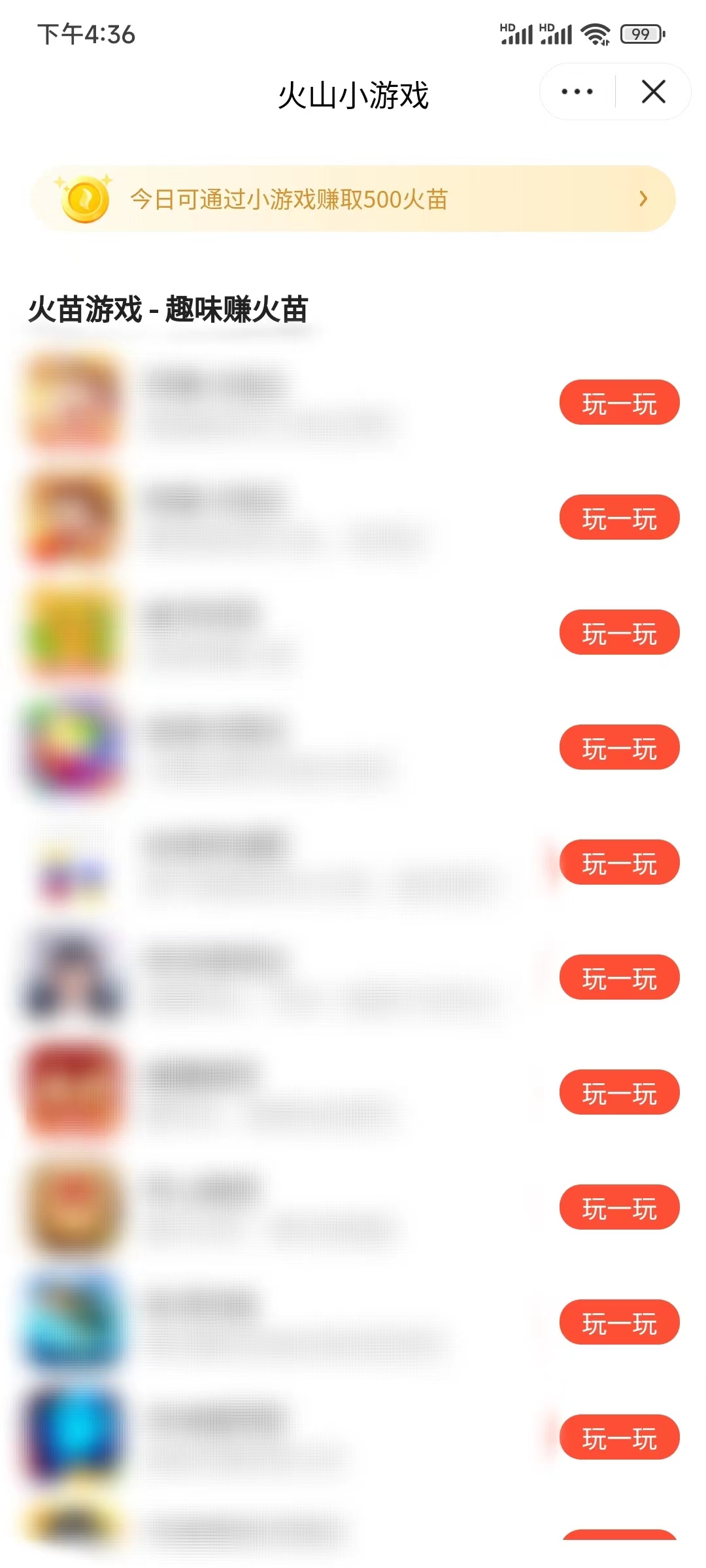This screenshot has height=1568, width=706.
Task: Tap 玩一玩 beside the lion game icon
Action: click(618, 1208)
